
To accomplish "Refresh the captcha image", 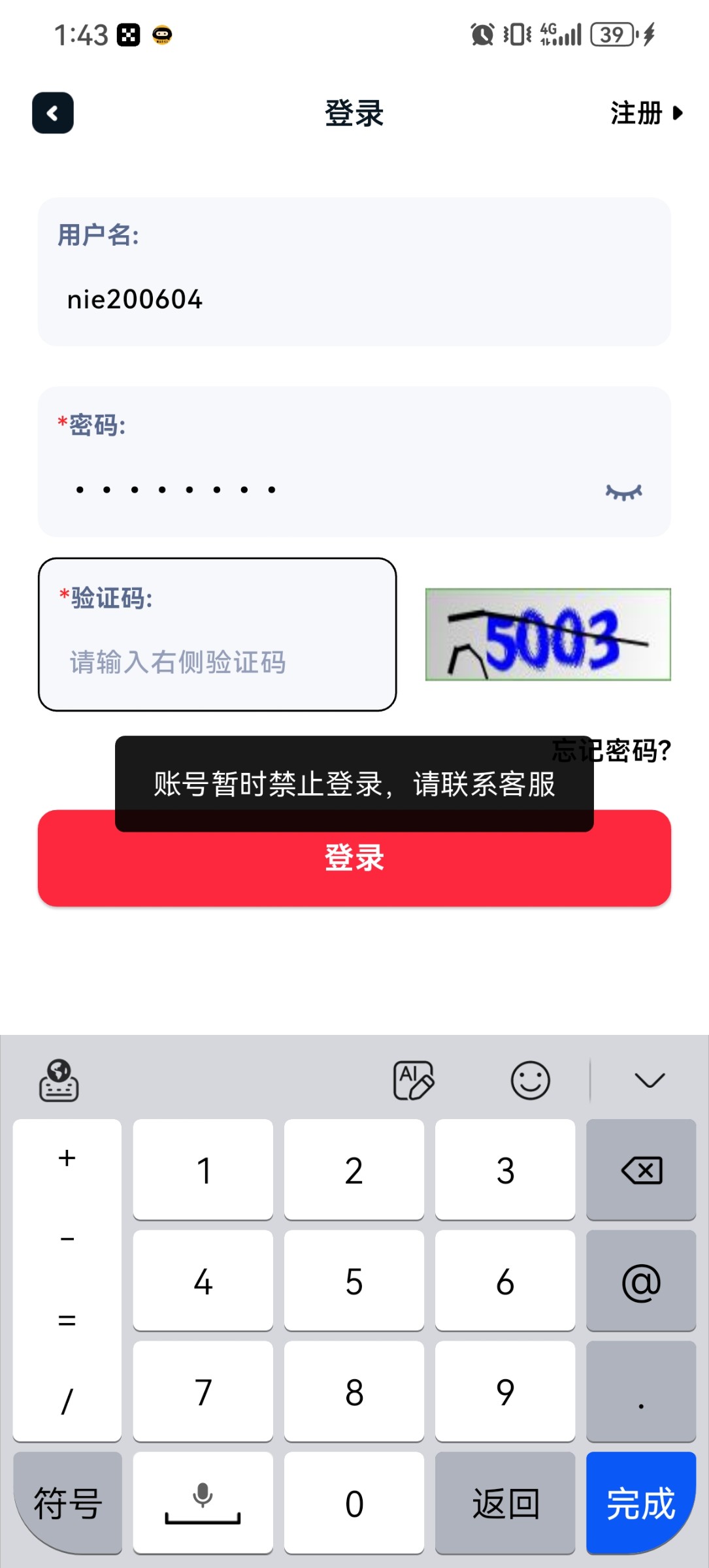I will (x=548, y=634).
